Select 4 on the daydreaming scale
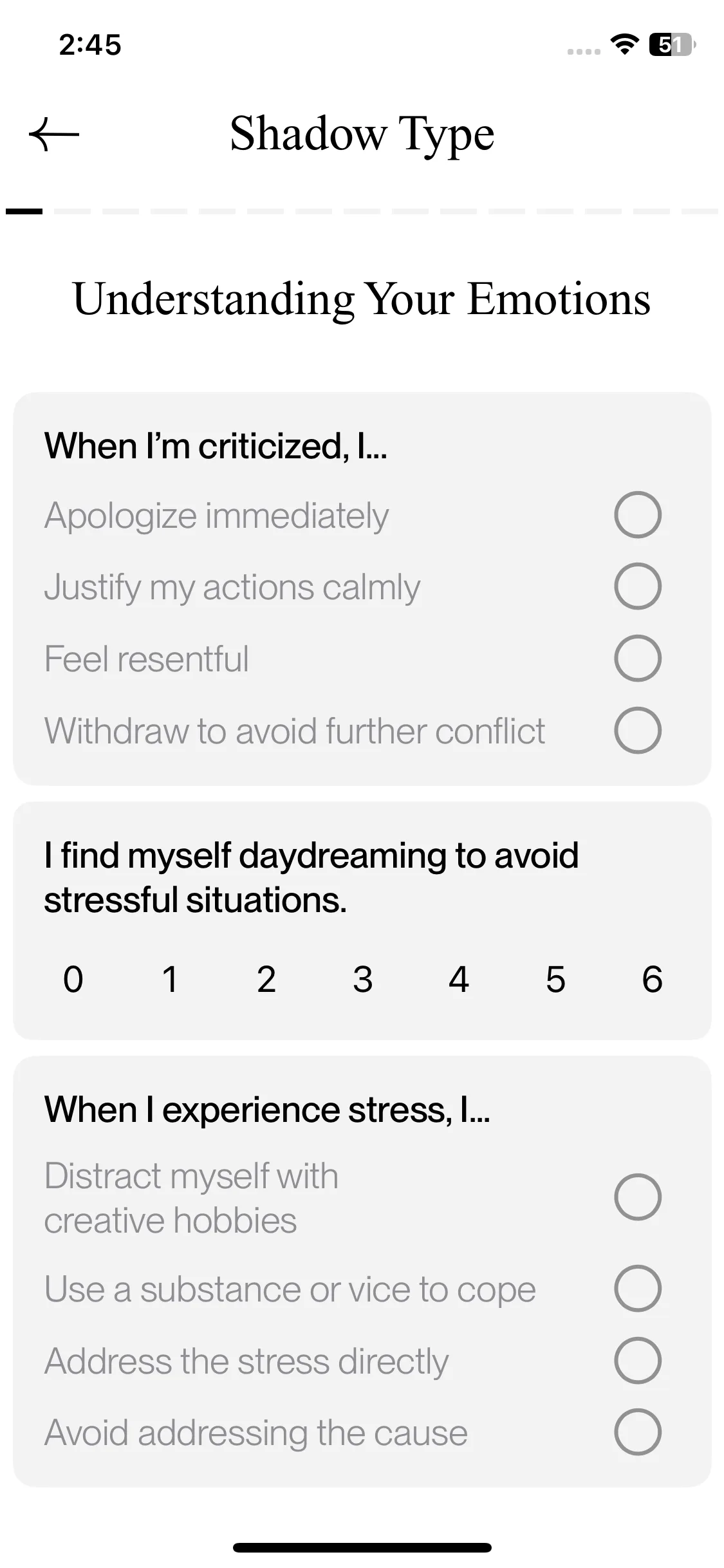Viewport: 724px width, 1568px height. (459, 979)
